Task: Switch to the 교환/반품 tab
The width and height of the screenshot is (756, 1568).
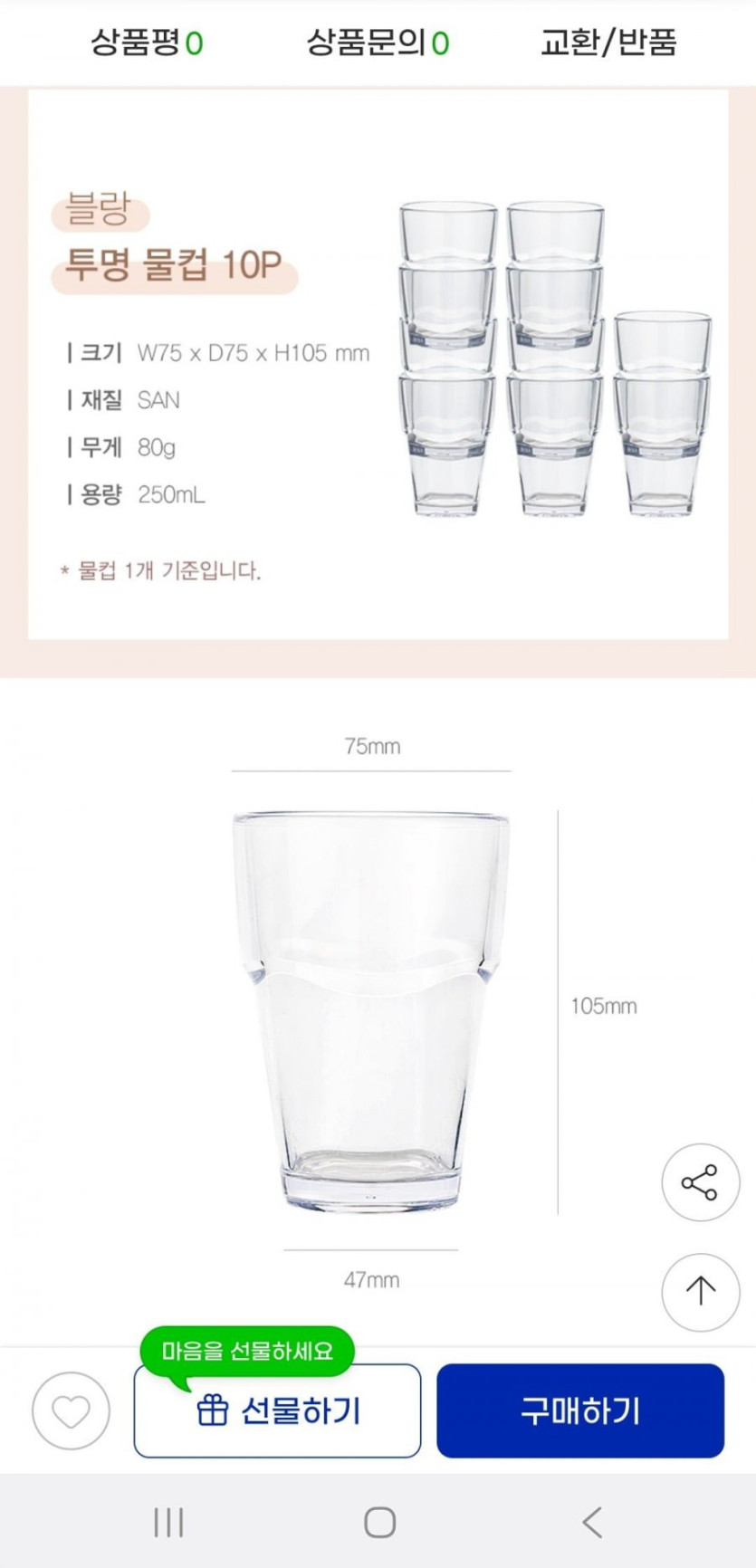Action: 608,43
